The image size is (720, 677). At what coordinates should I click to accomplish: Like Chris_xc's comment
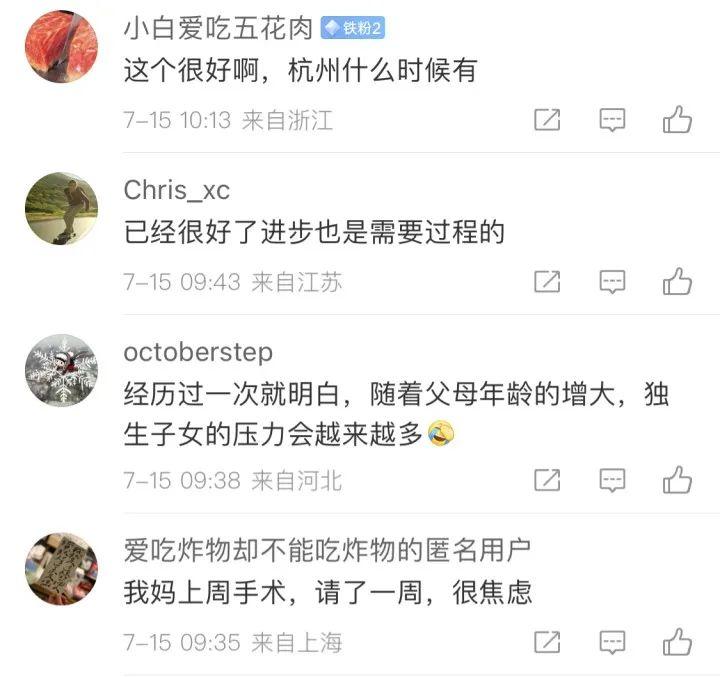click(x=677, y=282)
